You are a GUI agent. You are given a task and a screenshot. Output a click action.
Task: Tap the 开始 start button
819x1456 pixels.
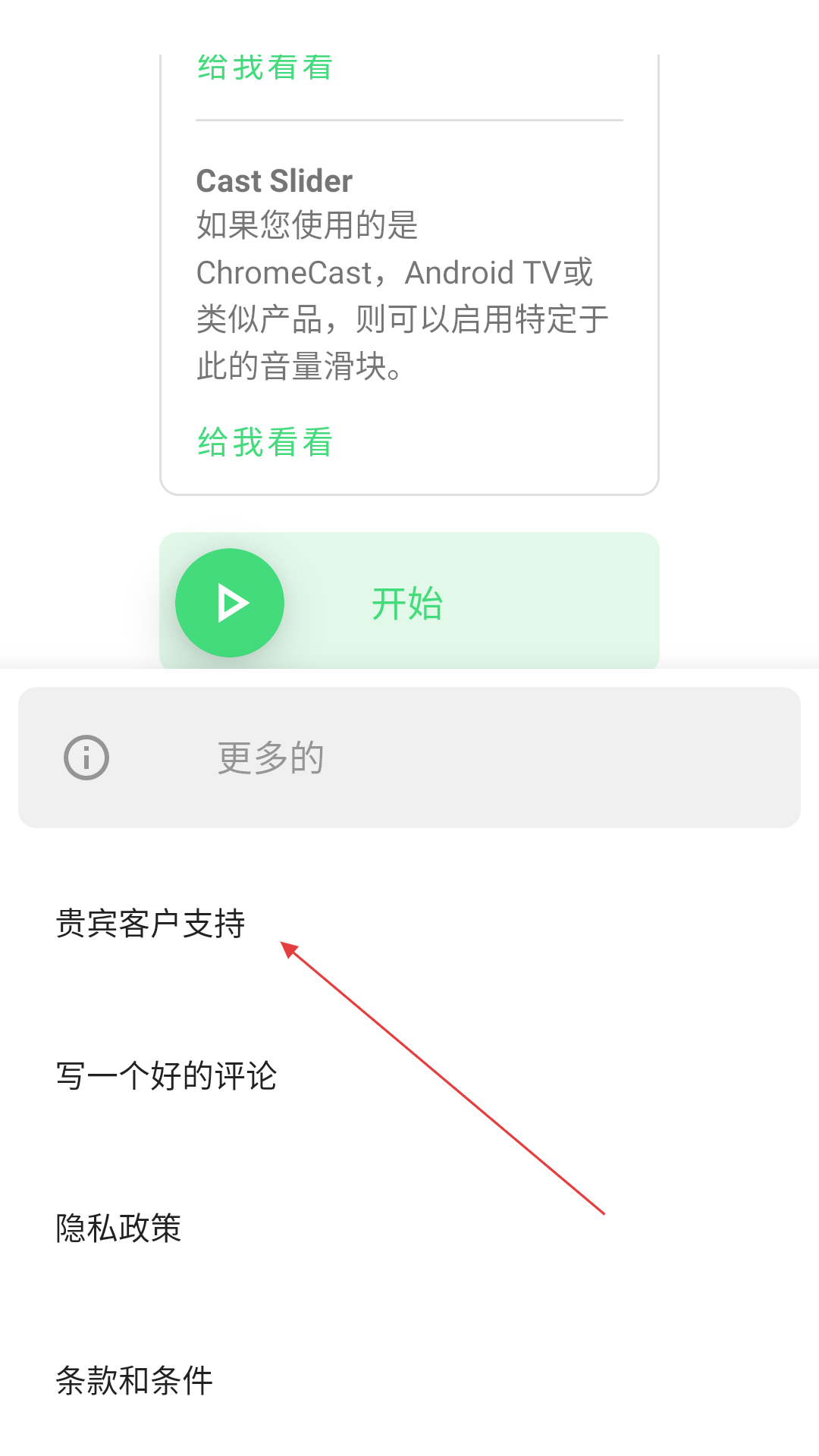[409, 601]
